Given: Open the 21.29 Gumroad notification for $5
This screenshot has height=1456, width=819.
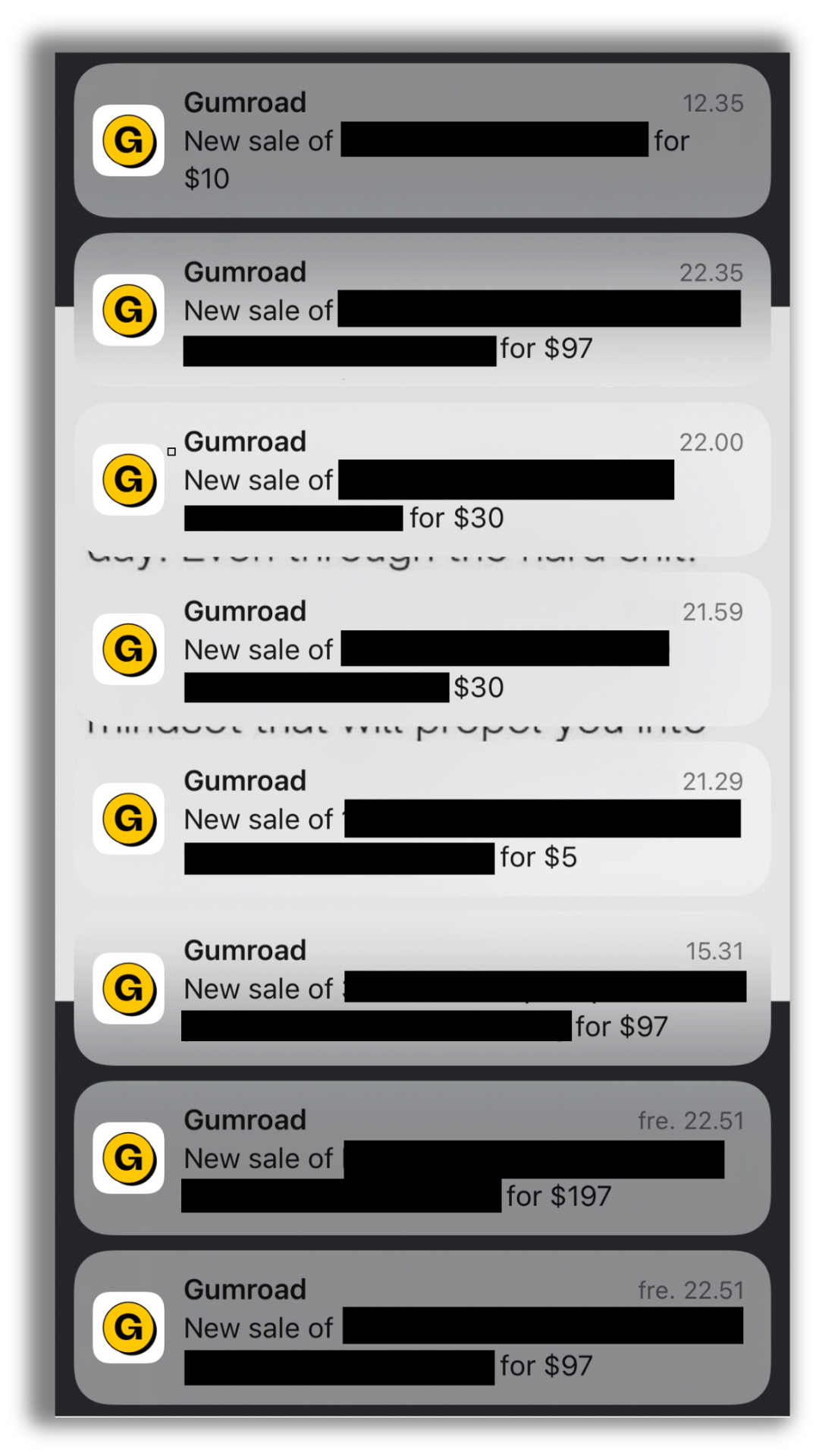Looking at the screenshot, I should coord(422,820).
